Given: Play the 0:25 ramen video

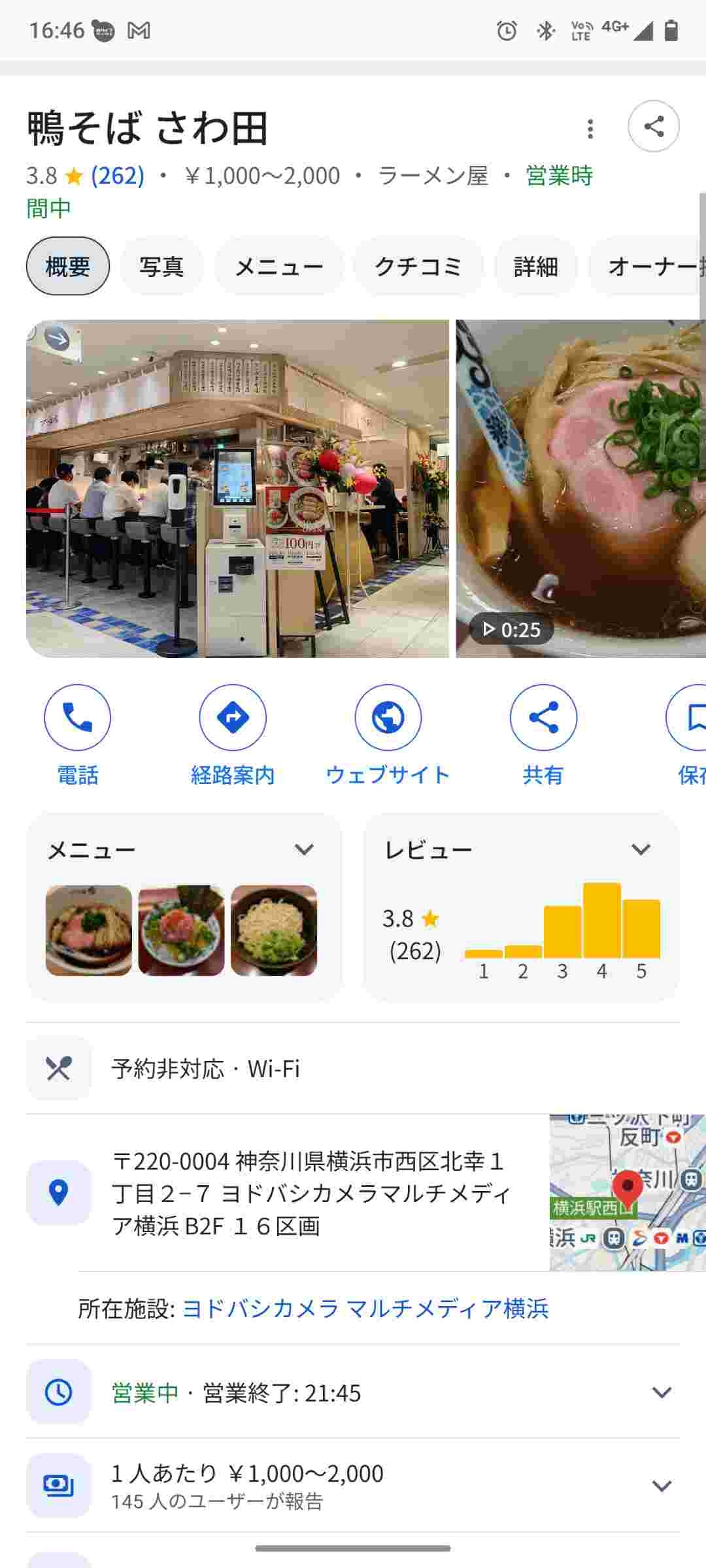Looking at the screenshot, I should coord(580,488).
